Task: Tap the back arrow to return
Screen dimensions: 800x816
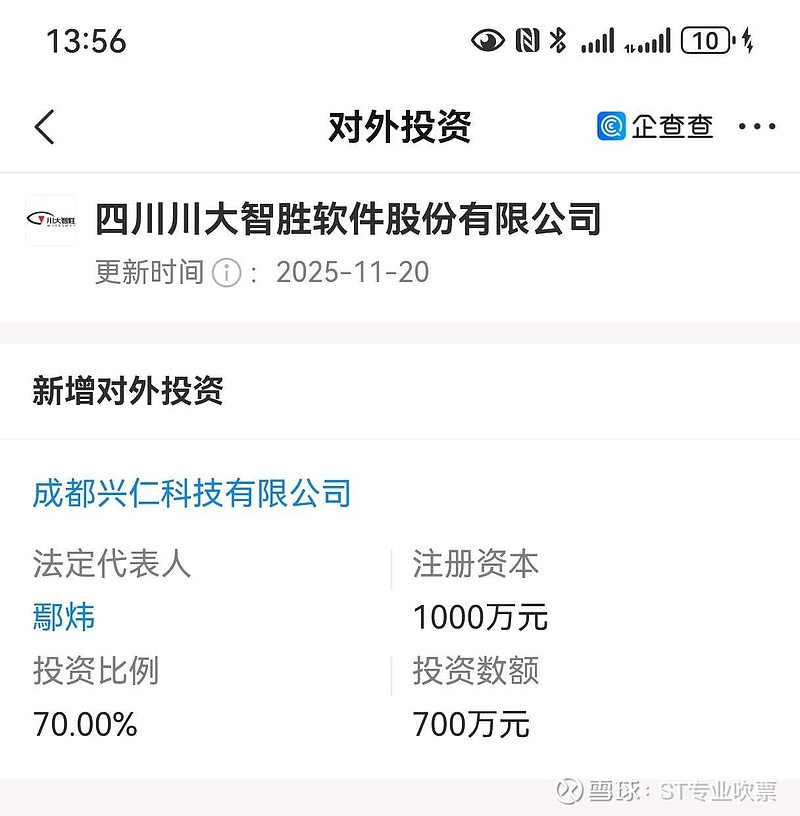Action: click(42, 127)
